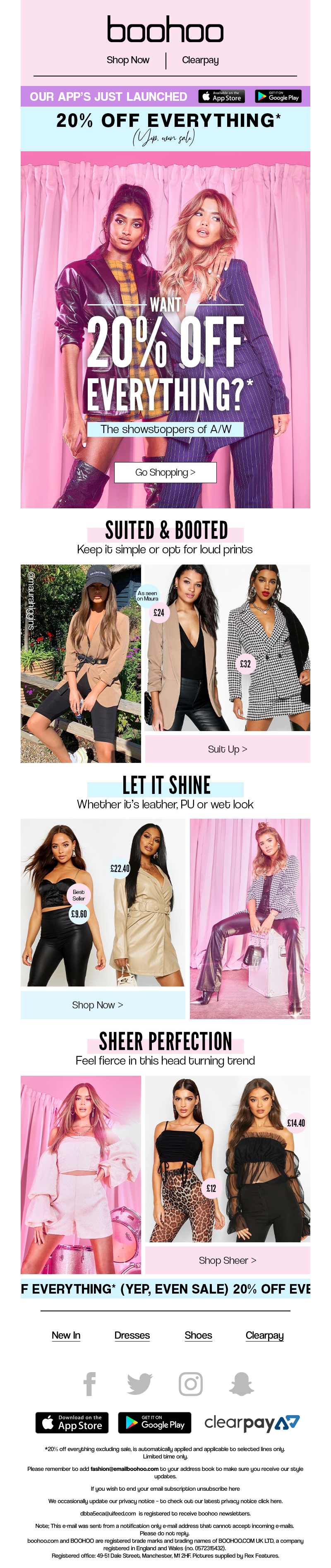Image resolution: width=331 pixels, height=1568 pixels.
Task: Open the Shoes footer link
Action: point(198,1335)
